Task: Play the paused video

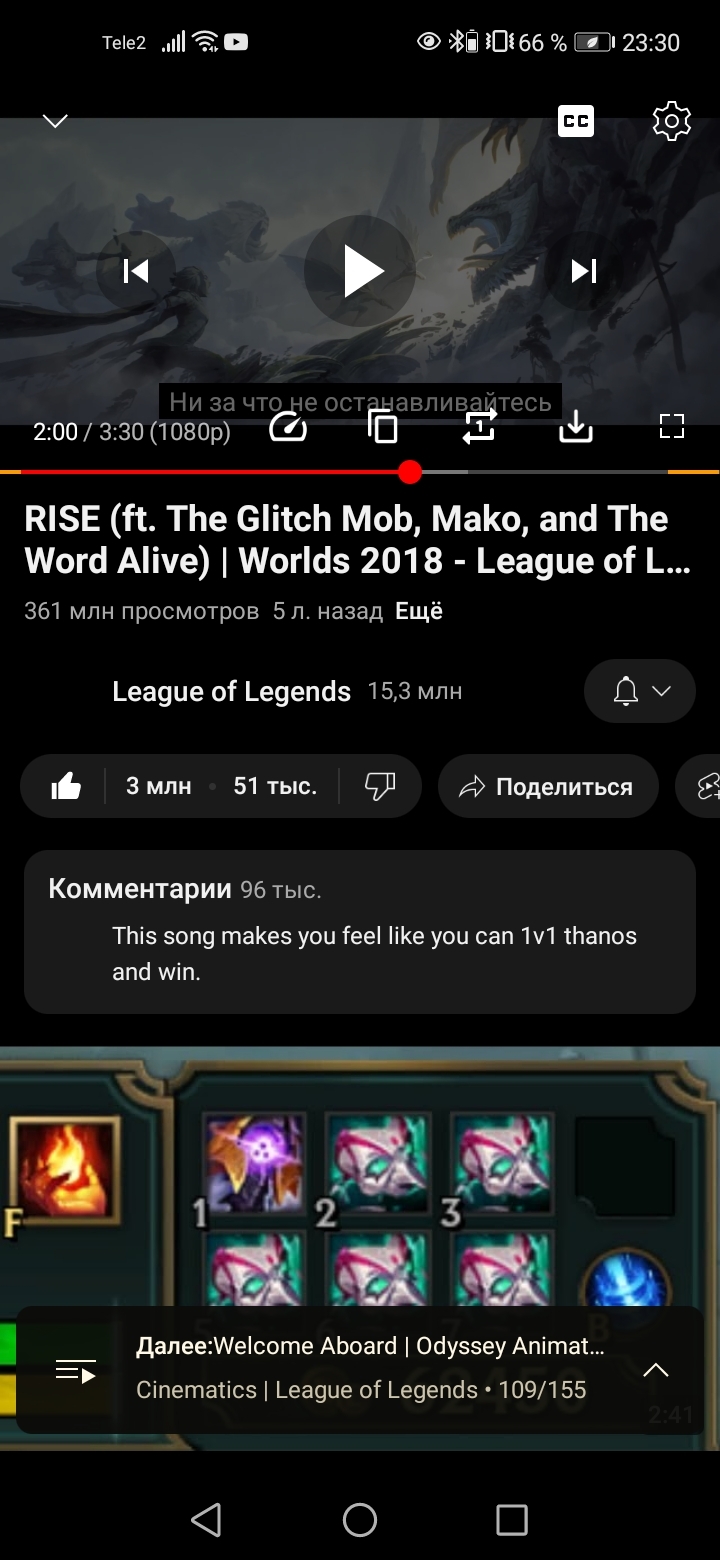Action: (360, 271)
